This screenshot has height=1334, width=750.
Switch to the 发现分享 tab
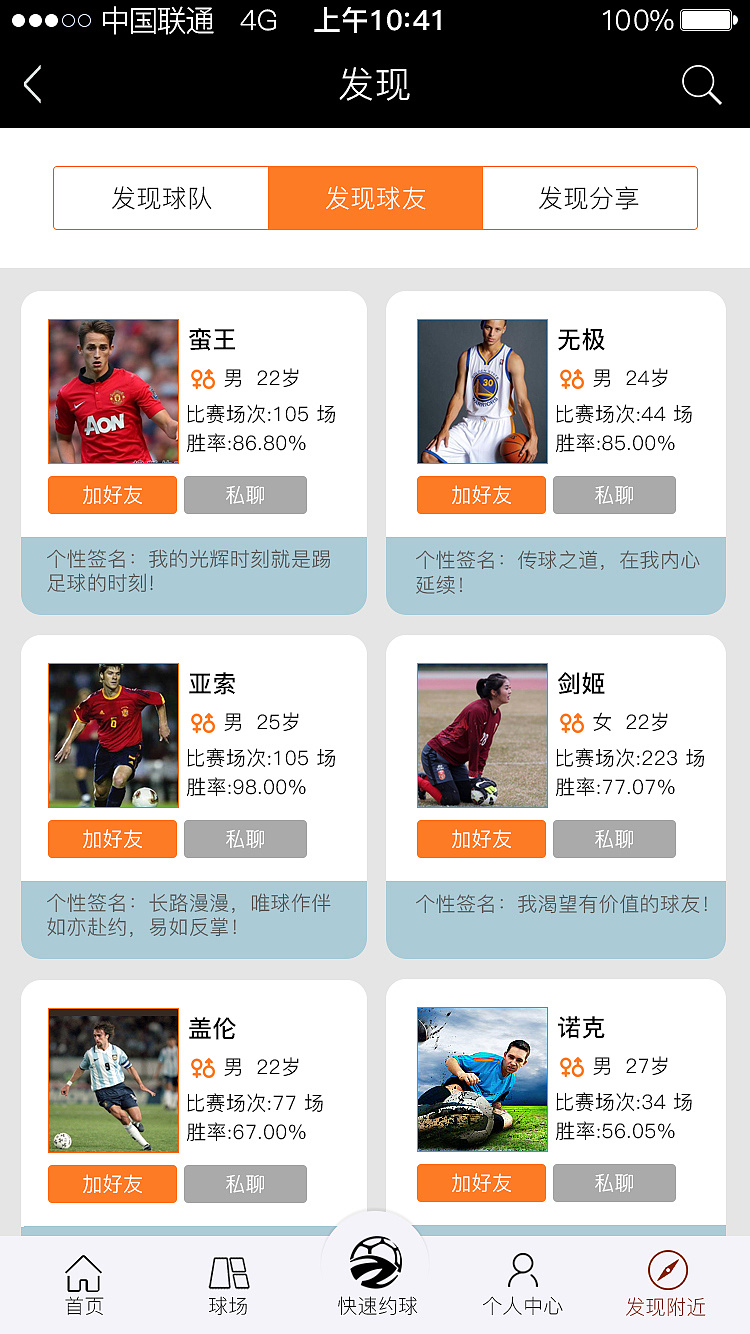click(589, 198)
